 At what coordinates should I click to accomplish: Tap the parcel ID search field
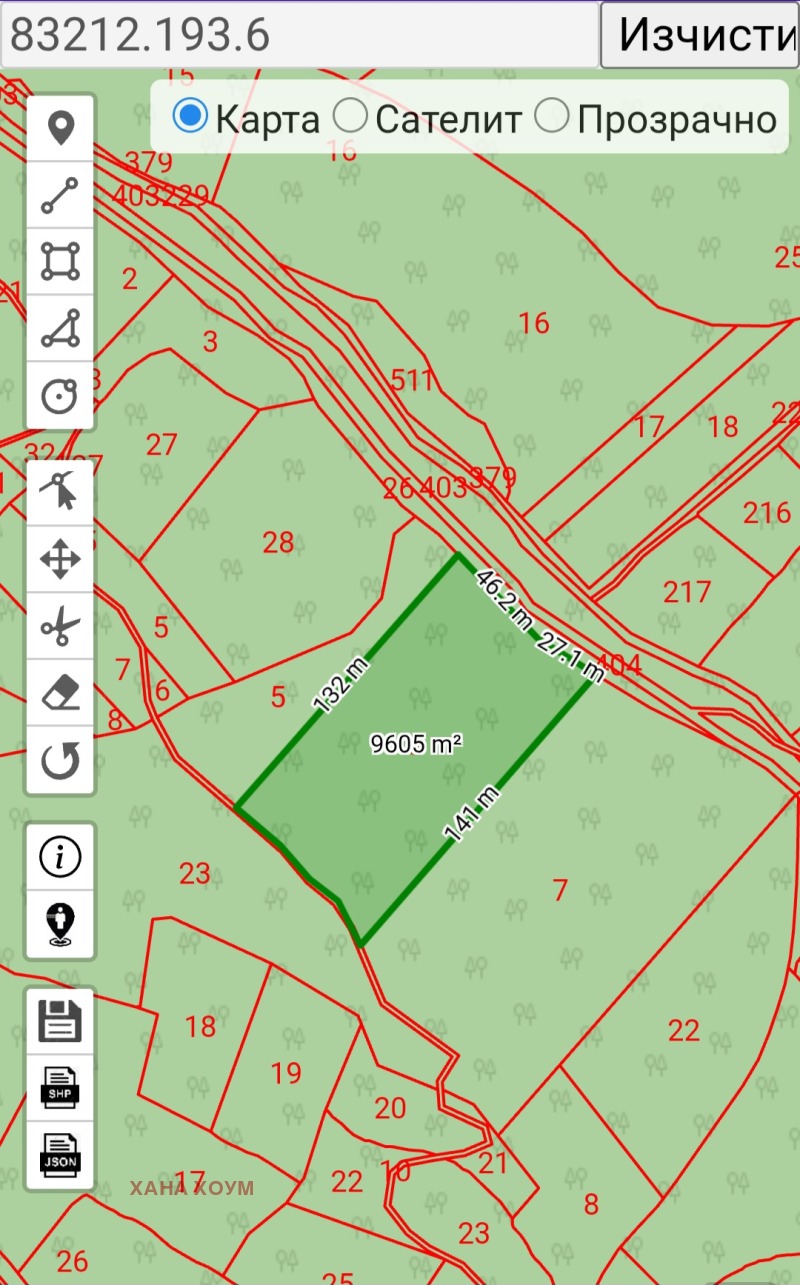pyautogui.click(x=300, y=35)
